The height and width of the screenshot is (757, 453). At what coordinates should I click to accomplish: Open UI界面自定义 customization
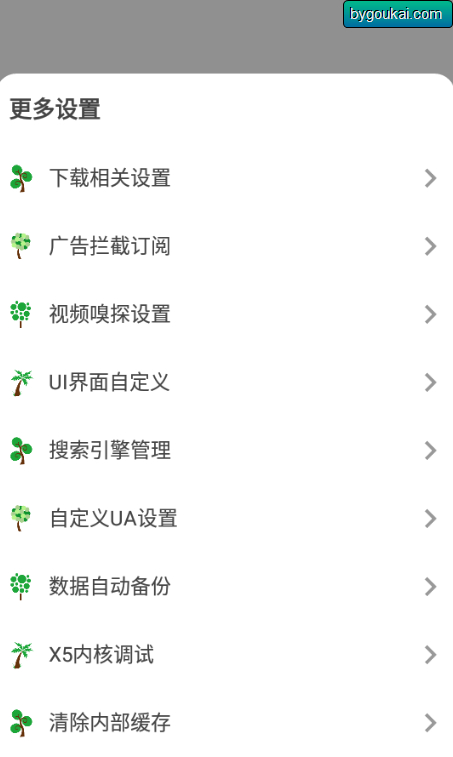(226, 382)
